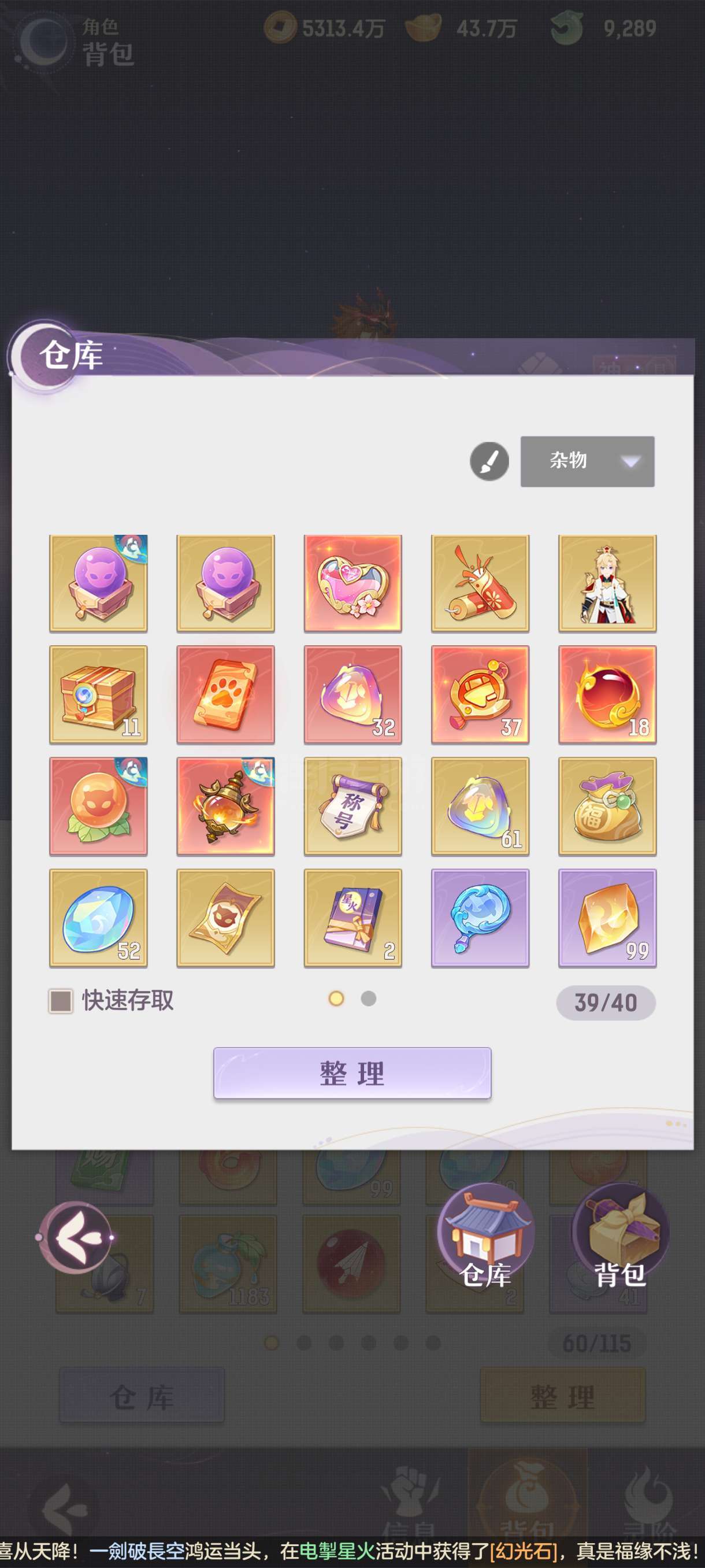The width and height of the screenshot is (705, 1568).
Task: Select the orange crystal with count 99
Action: 607,918
